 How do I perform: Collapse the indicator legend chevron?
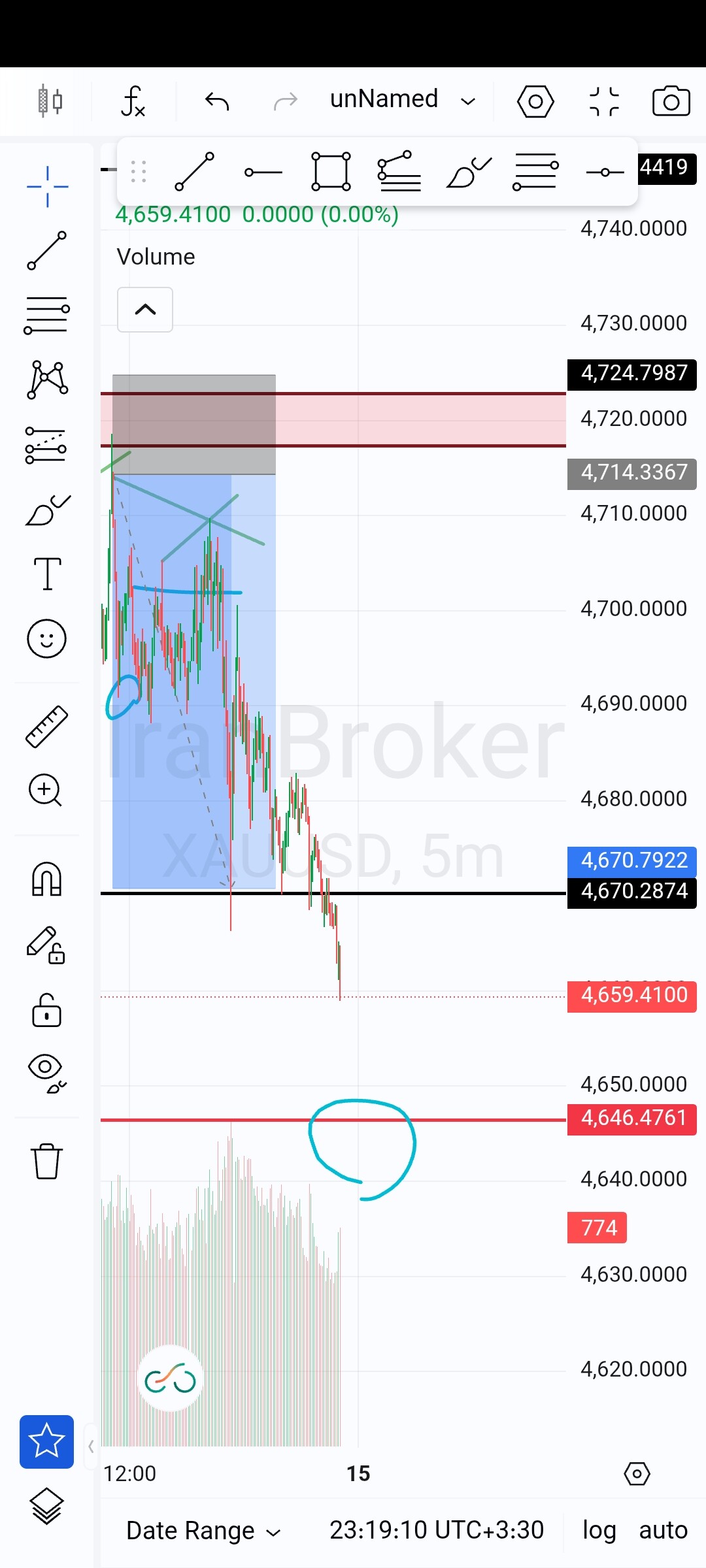[x=145, y=310]
